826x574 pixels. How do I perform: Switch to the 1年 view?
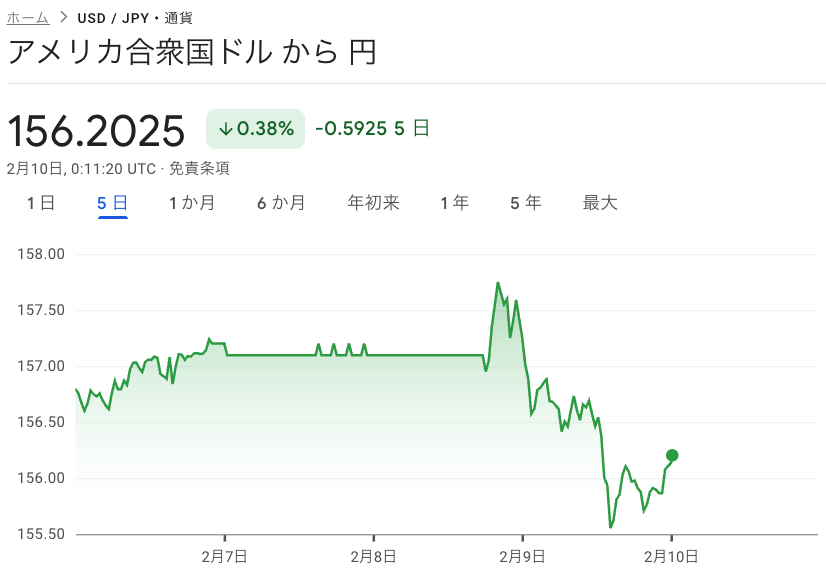click(454, 203)
